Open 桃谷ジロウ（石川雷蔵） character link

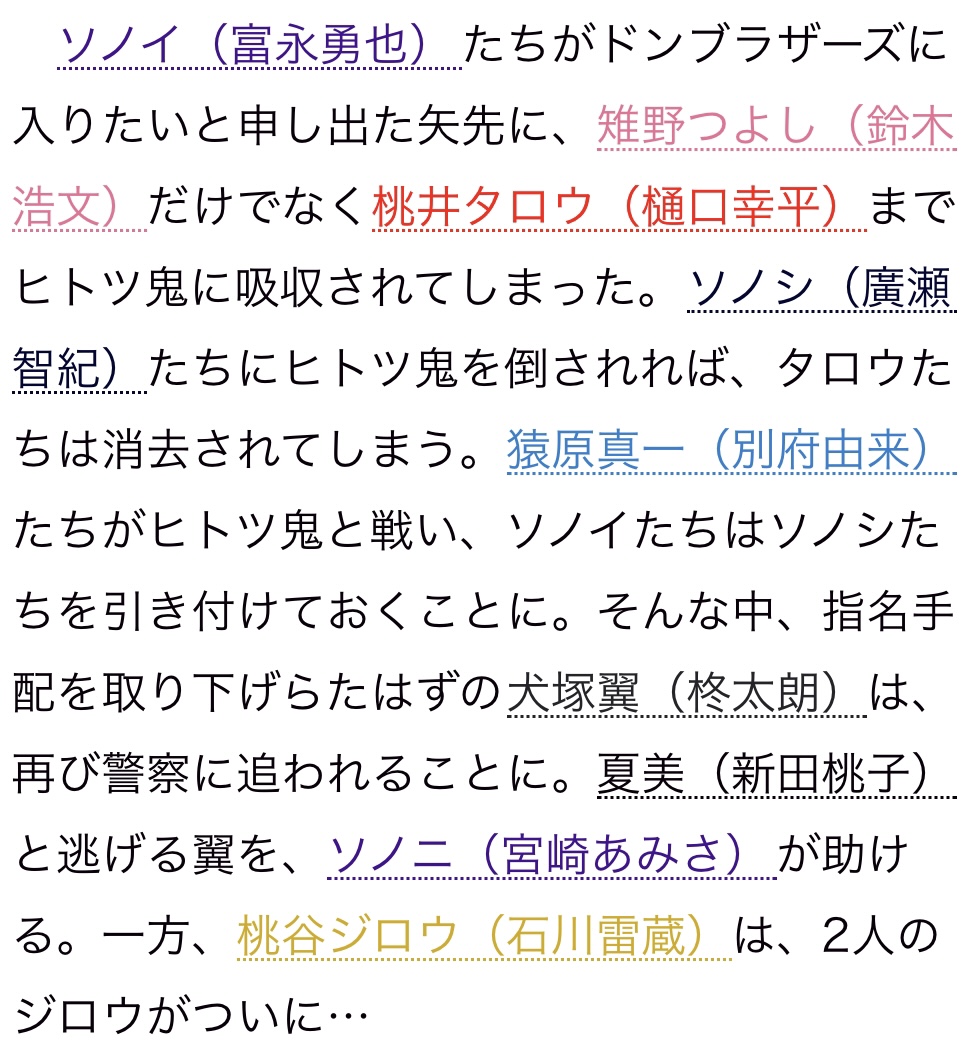click(484, 937)
